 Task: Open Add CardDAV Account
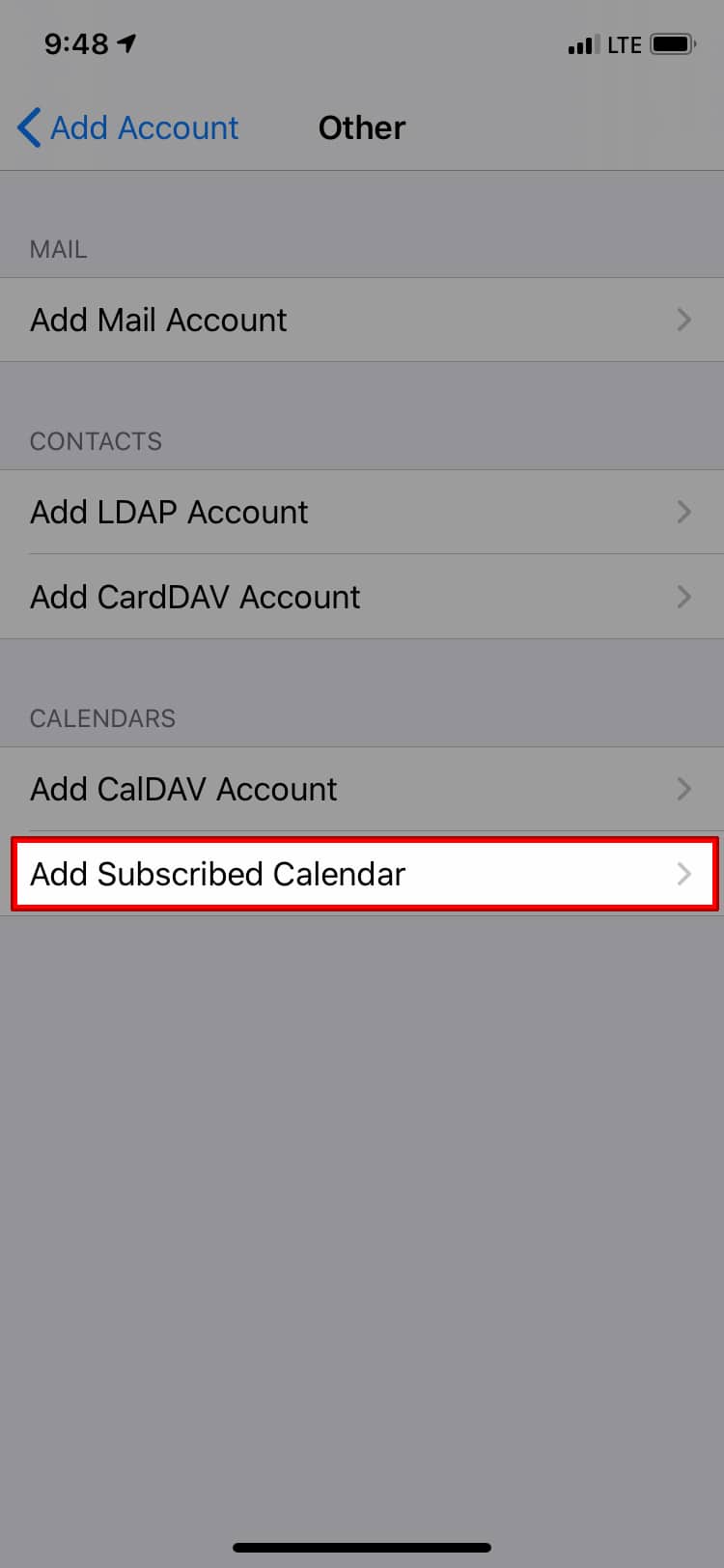pos(362,597)
